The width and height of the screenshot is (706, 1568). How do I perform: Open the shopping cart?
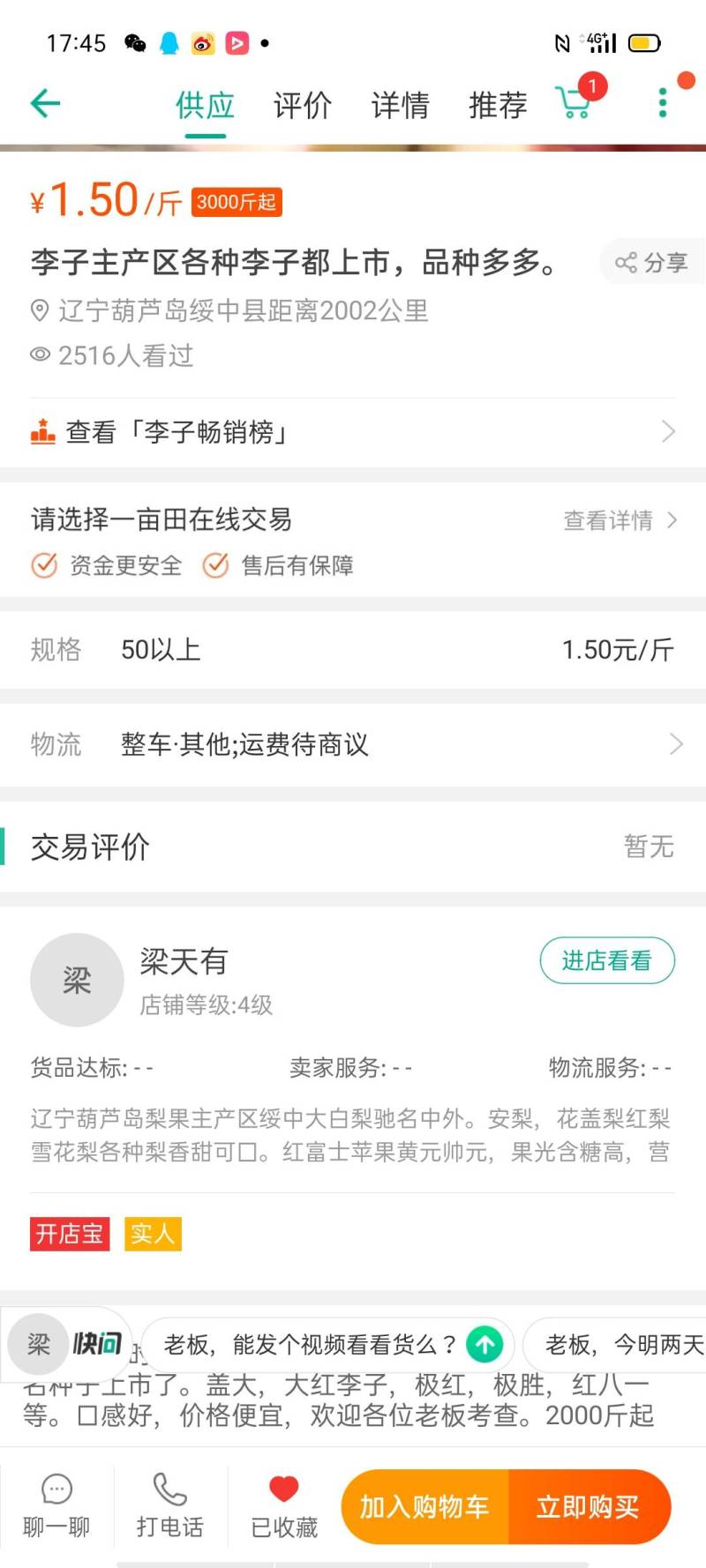coord(575,102)
